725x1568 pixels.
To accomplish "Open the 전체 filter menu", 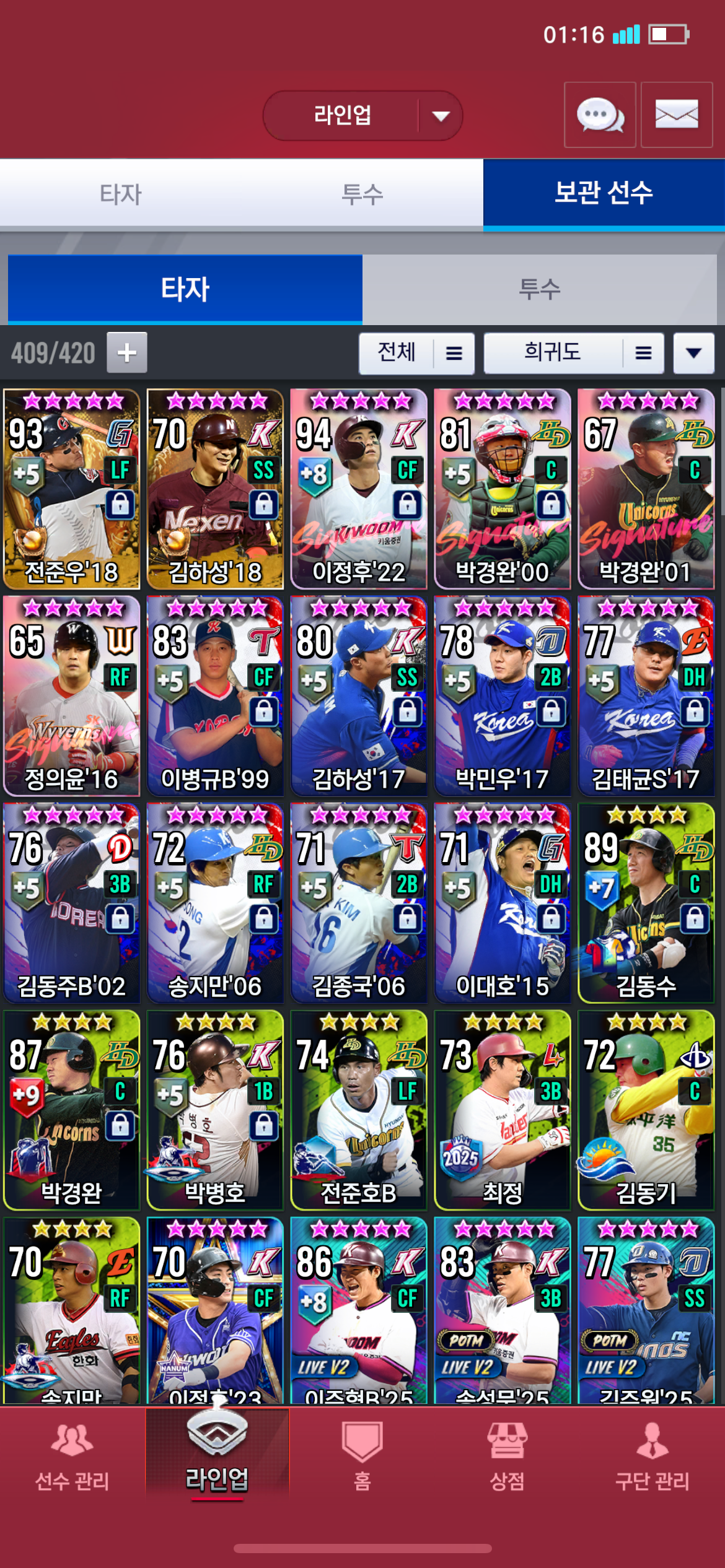I will coord(416,353).
